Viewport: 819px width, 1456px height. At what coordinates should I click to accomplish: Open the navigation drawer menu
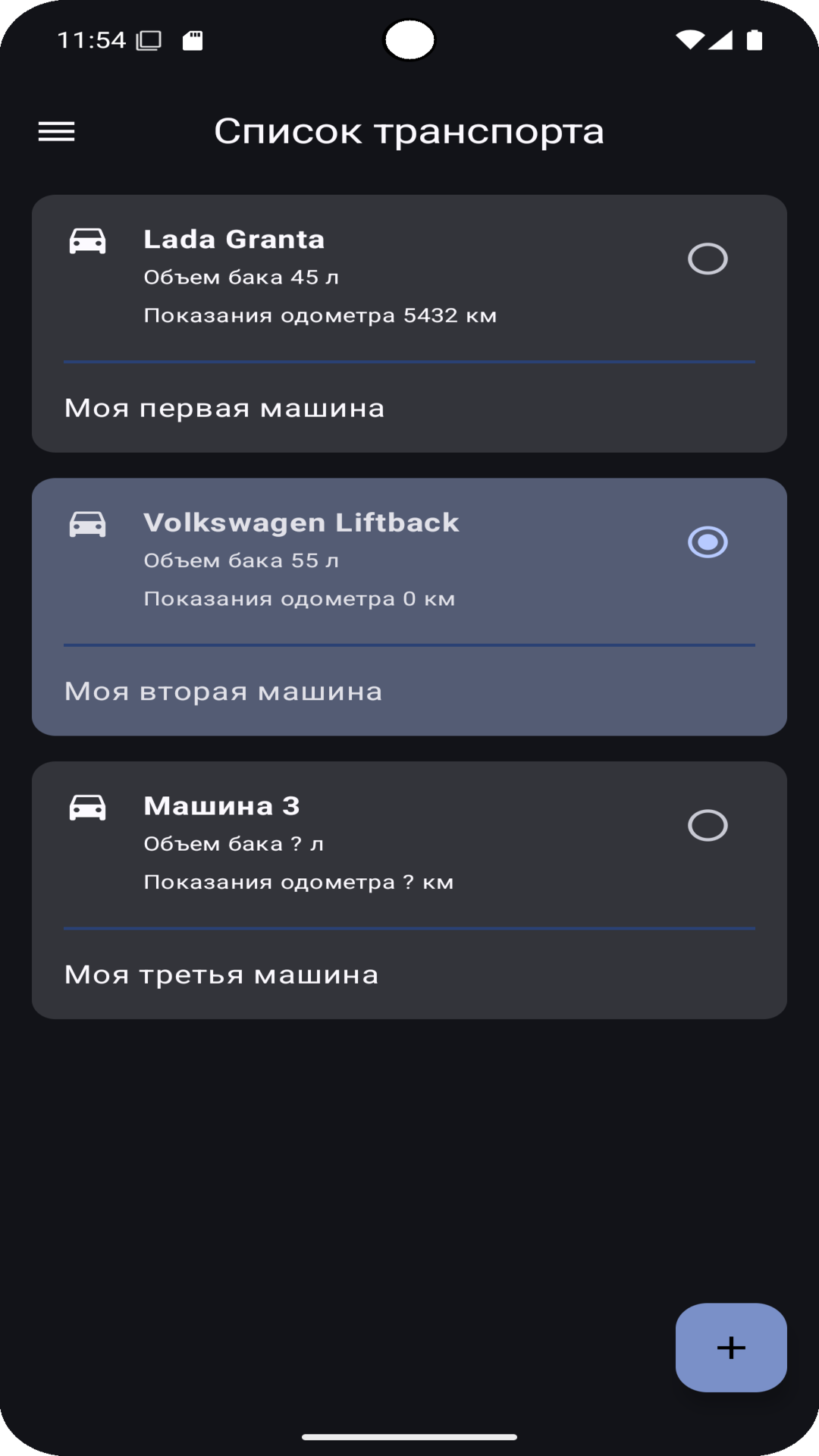57,132
